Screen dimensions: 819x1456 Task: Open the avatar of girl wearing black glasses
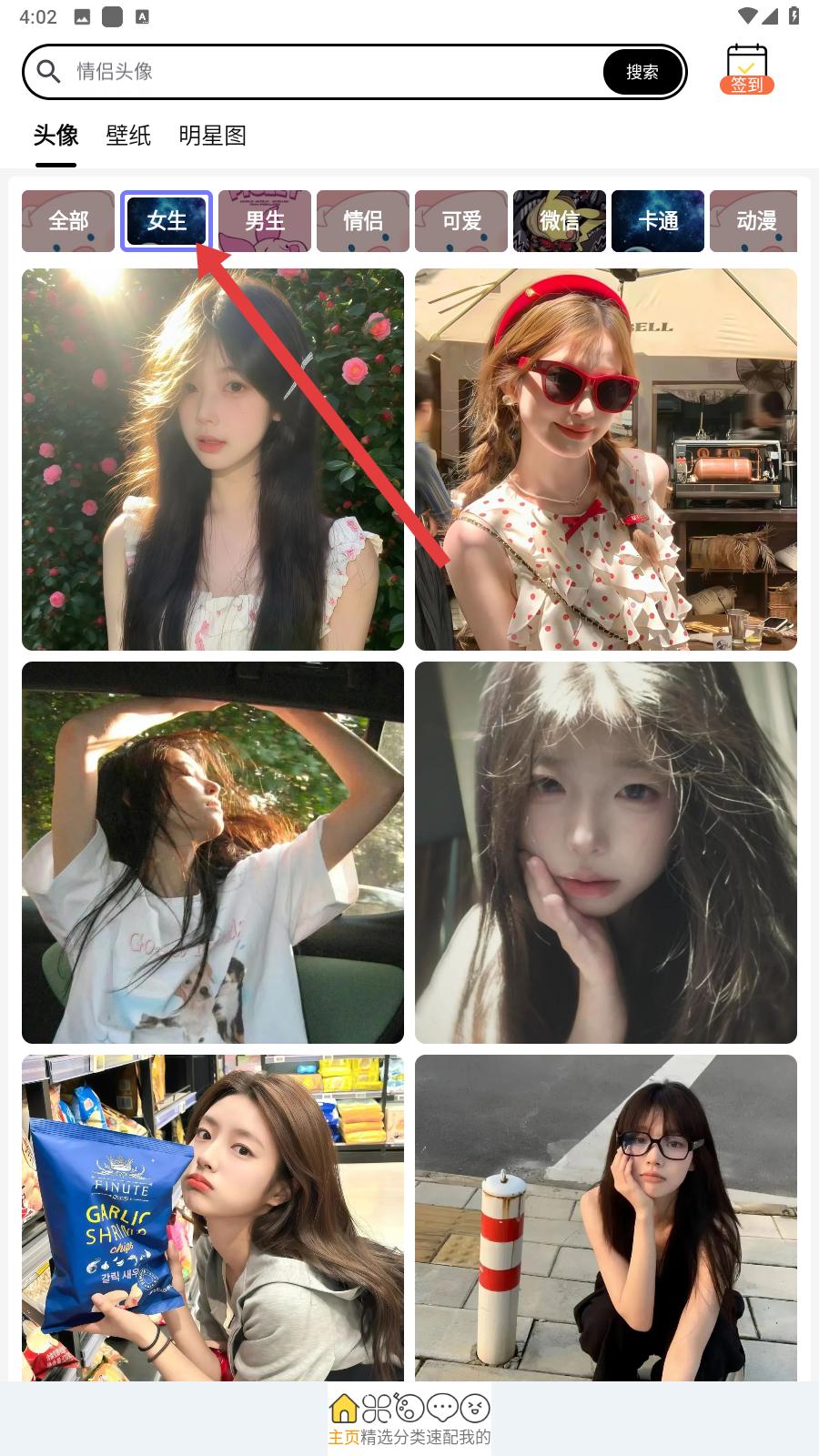click(x=606, y=1219)
